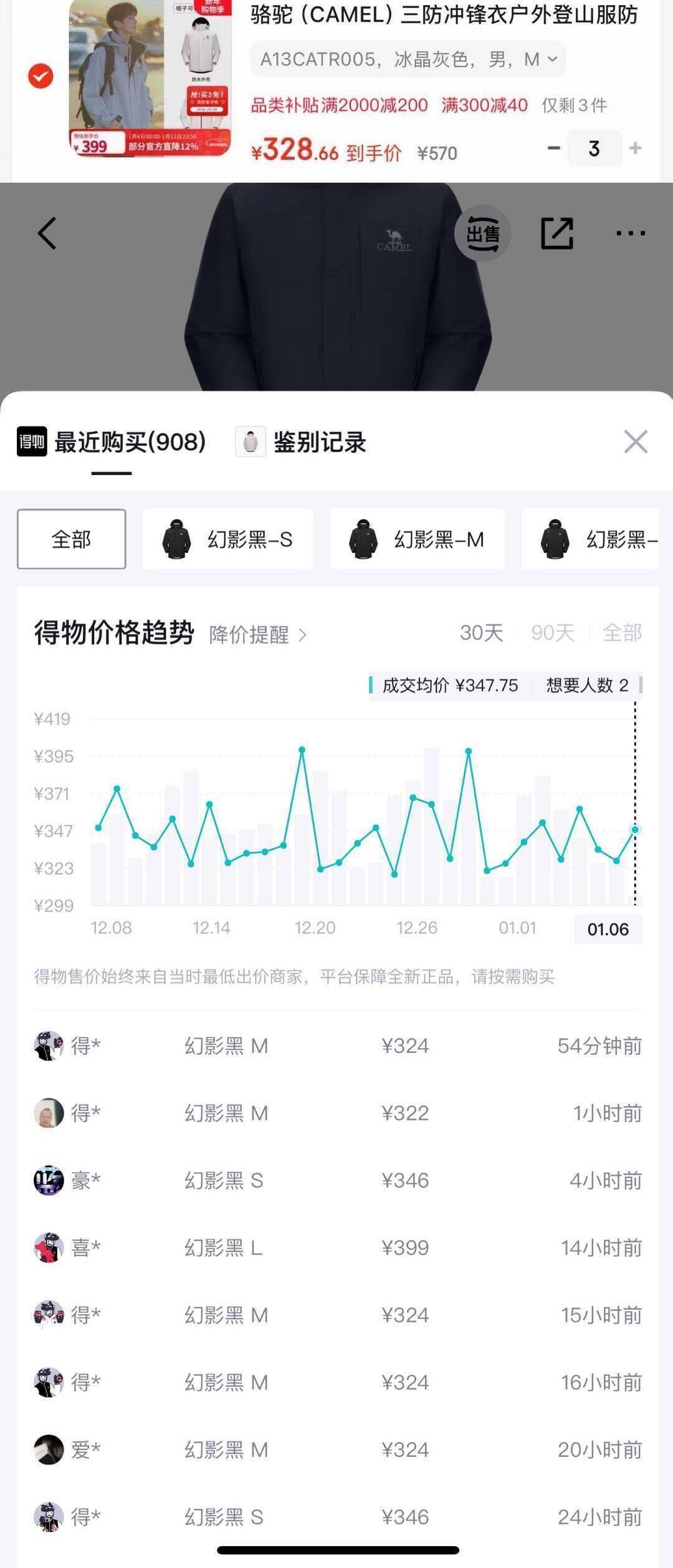
Task: Select the 最近购买(908) tab
Action: [112, 442]
